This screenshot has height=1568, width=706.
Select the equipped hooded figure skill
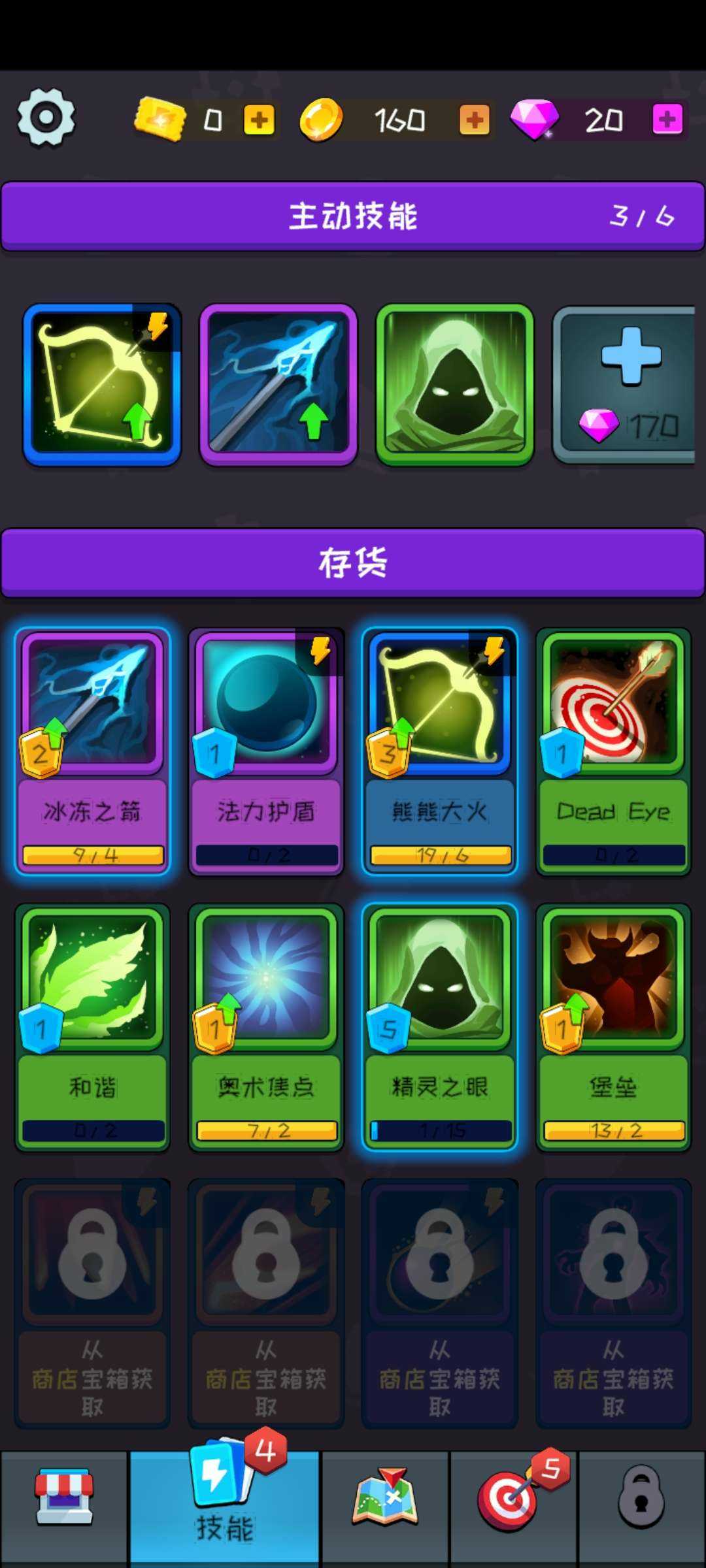click(x=455, y=385)
